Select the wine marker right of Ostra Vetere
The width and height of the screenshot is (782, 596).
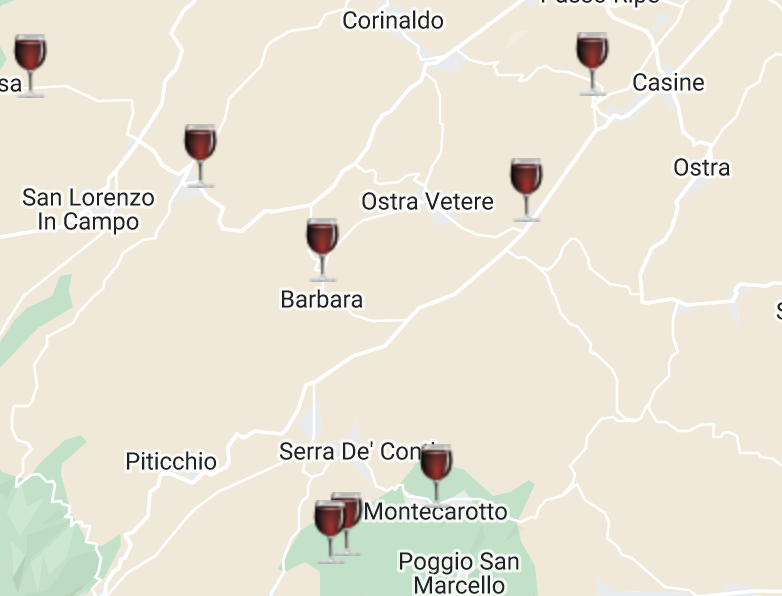click(525, 184)
